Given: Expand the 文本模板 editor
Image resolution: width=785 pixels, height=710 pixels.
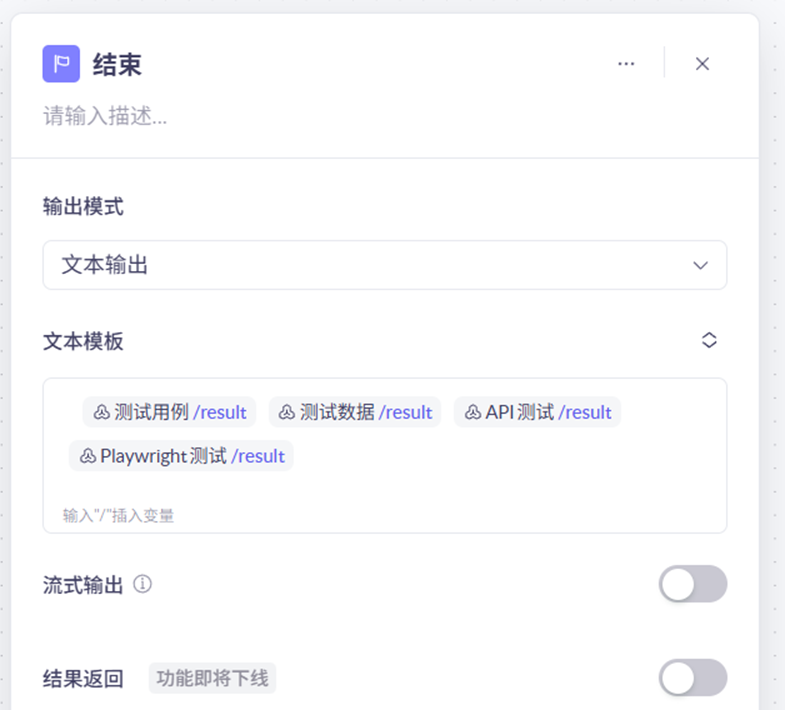Looking at the screenshot, I should point(709,340).
